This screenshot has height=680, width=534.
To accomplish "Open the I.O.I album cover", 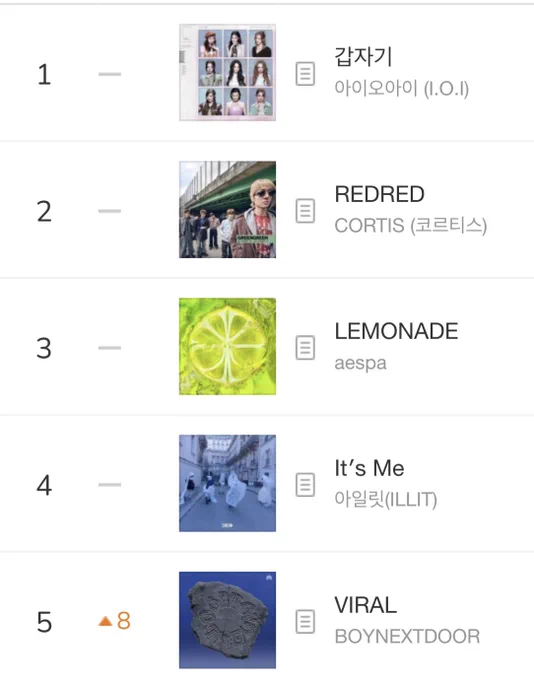I will coord(227,72).
